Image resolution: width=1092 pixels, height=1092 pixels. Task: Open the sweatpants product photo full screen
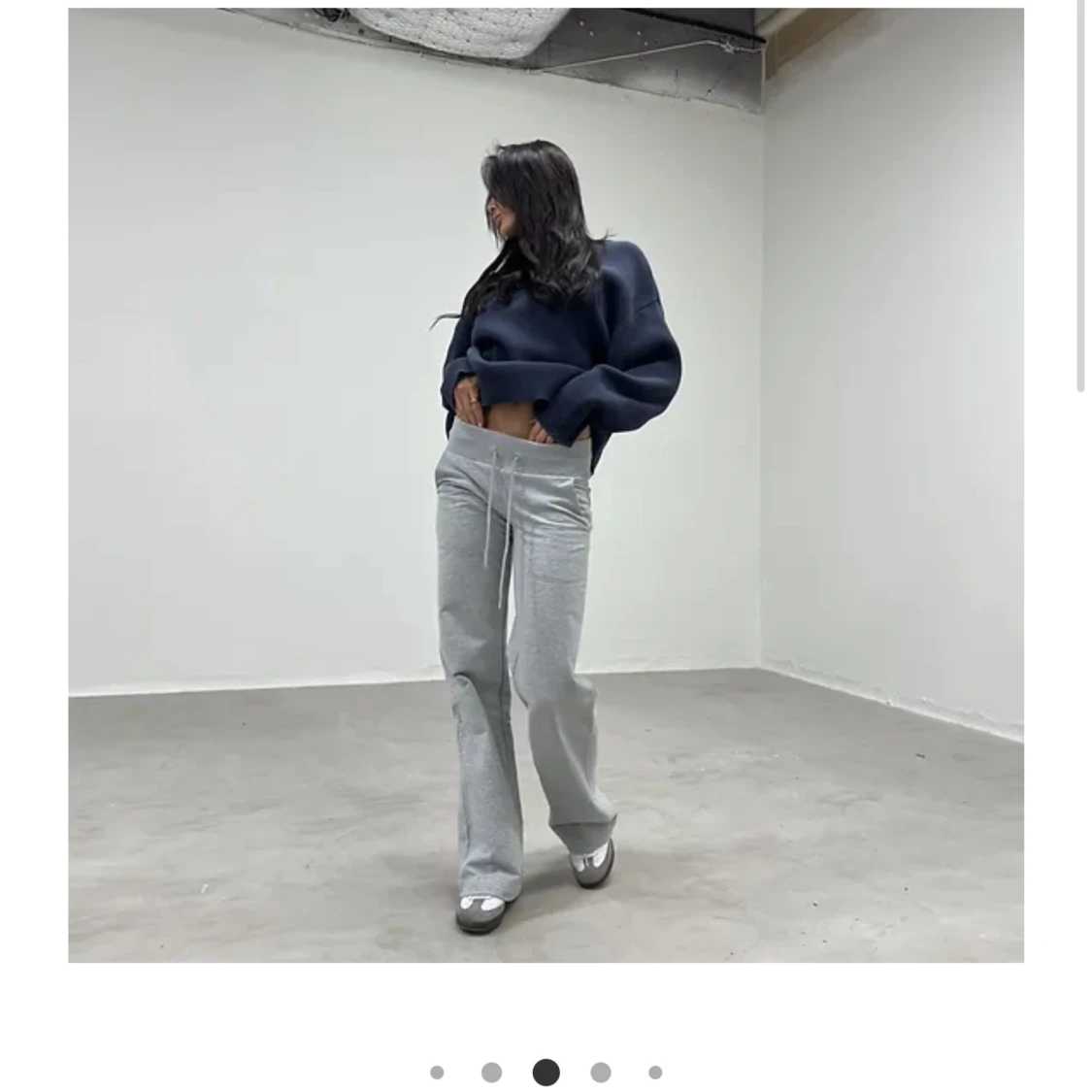pyautogui.click(x=546, y=485)
